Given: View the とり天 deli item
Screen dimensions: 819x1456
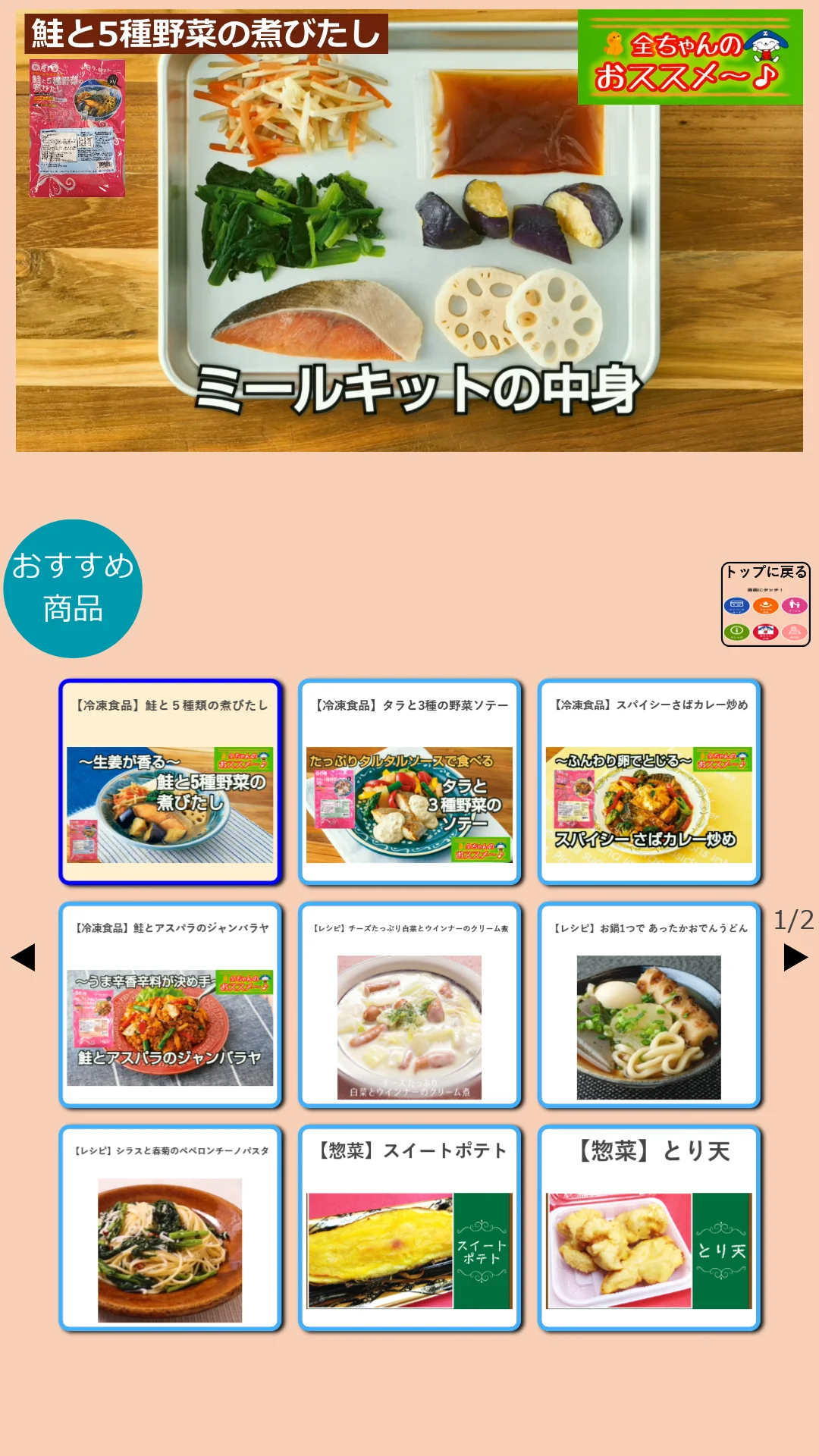Looking at the screenshot, I should coord(649,1228).
